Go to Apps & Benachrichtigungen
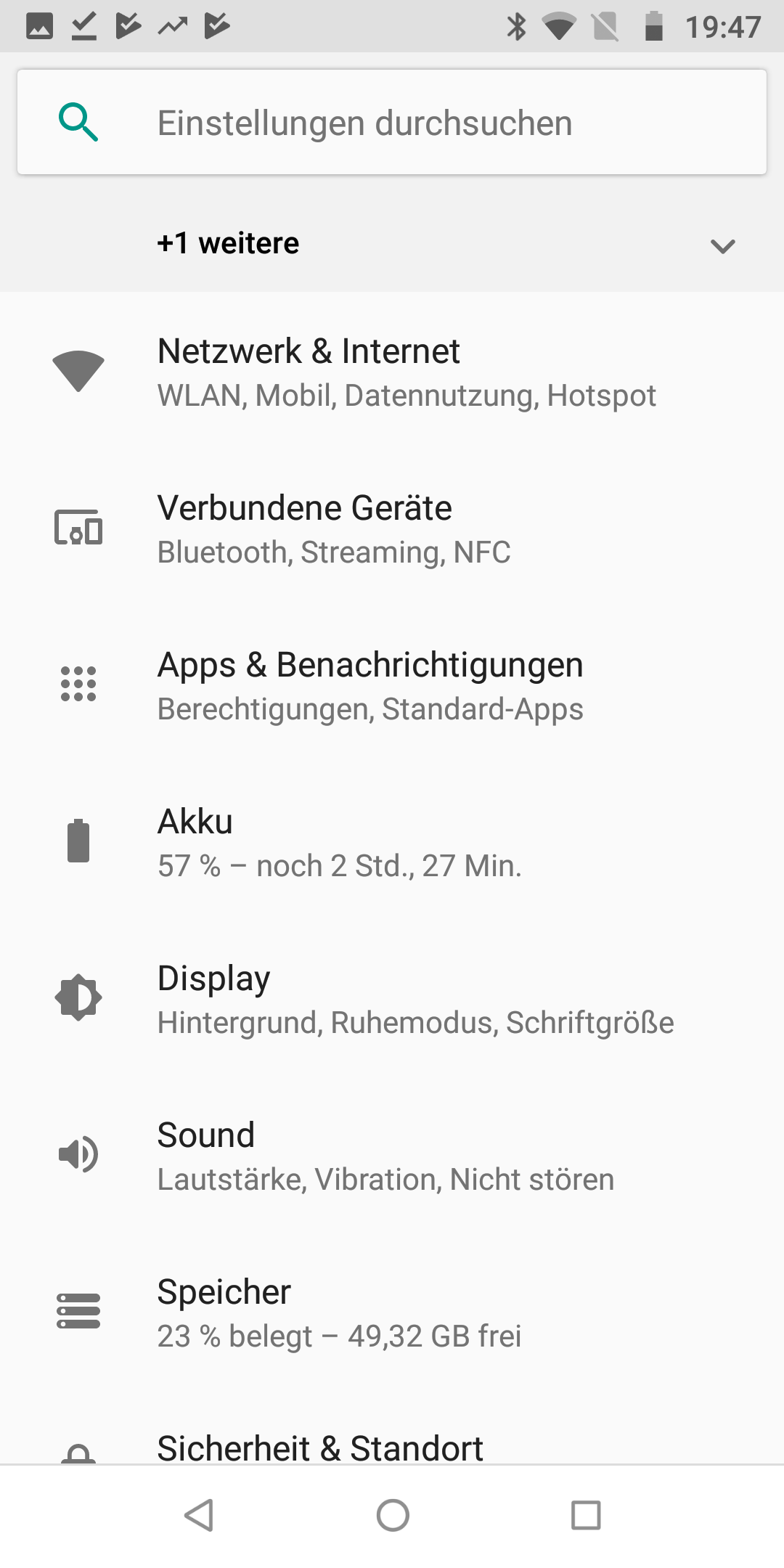The height and width of the screenshot is (1568, 784). click(392, 685)
